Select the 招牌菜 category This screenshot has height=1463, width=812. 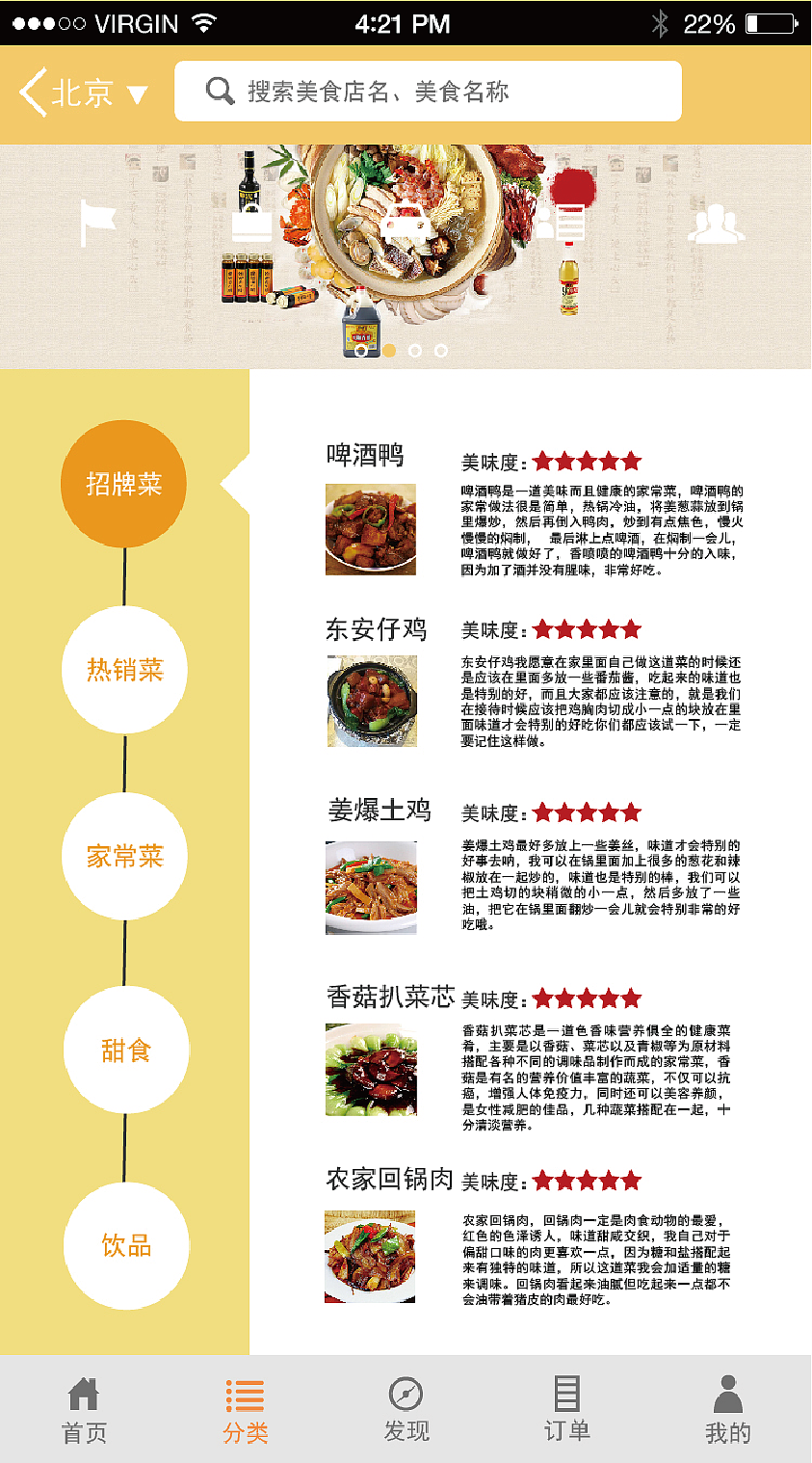point(124,484)
